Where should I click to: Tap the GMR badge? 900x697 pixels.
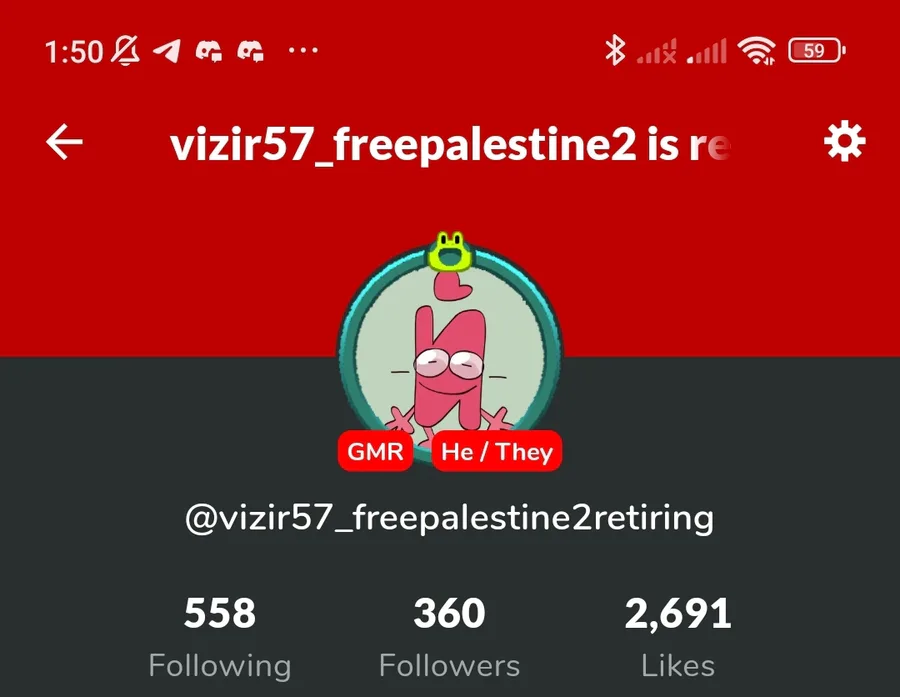pos(375,452)
